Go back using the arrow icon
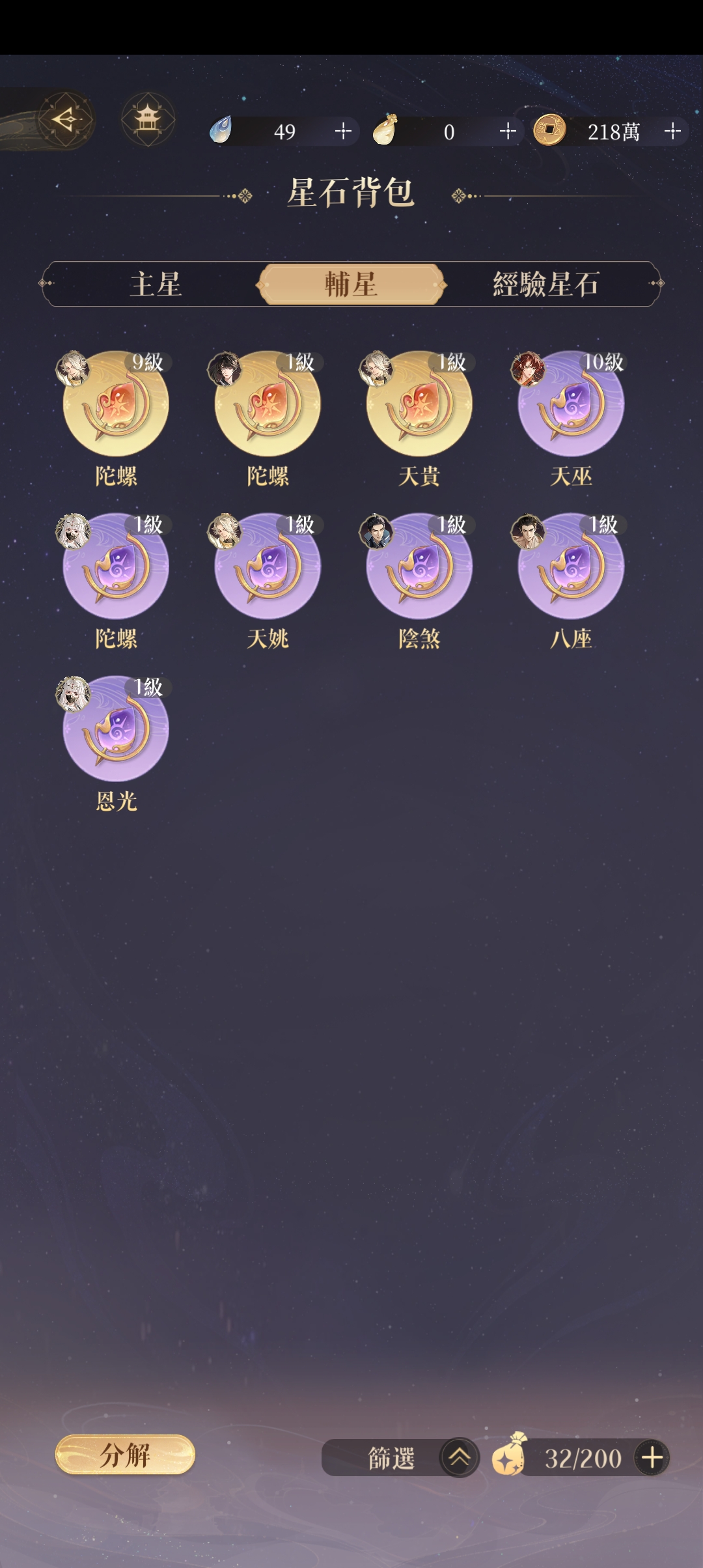This screenshot has width=703, height=1568. 65,120
